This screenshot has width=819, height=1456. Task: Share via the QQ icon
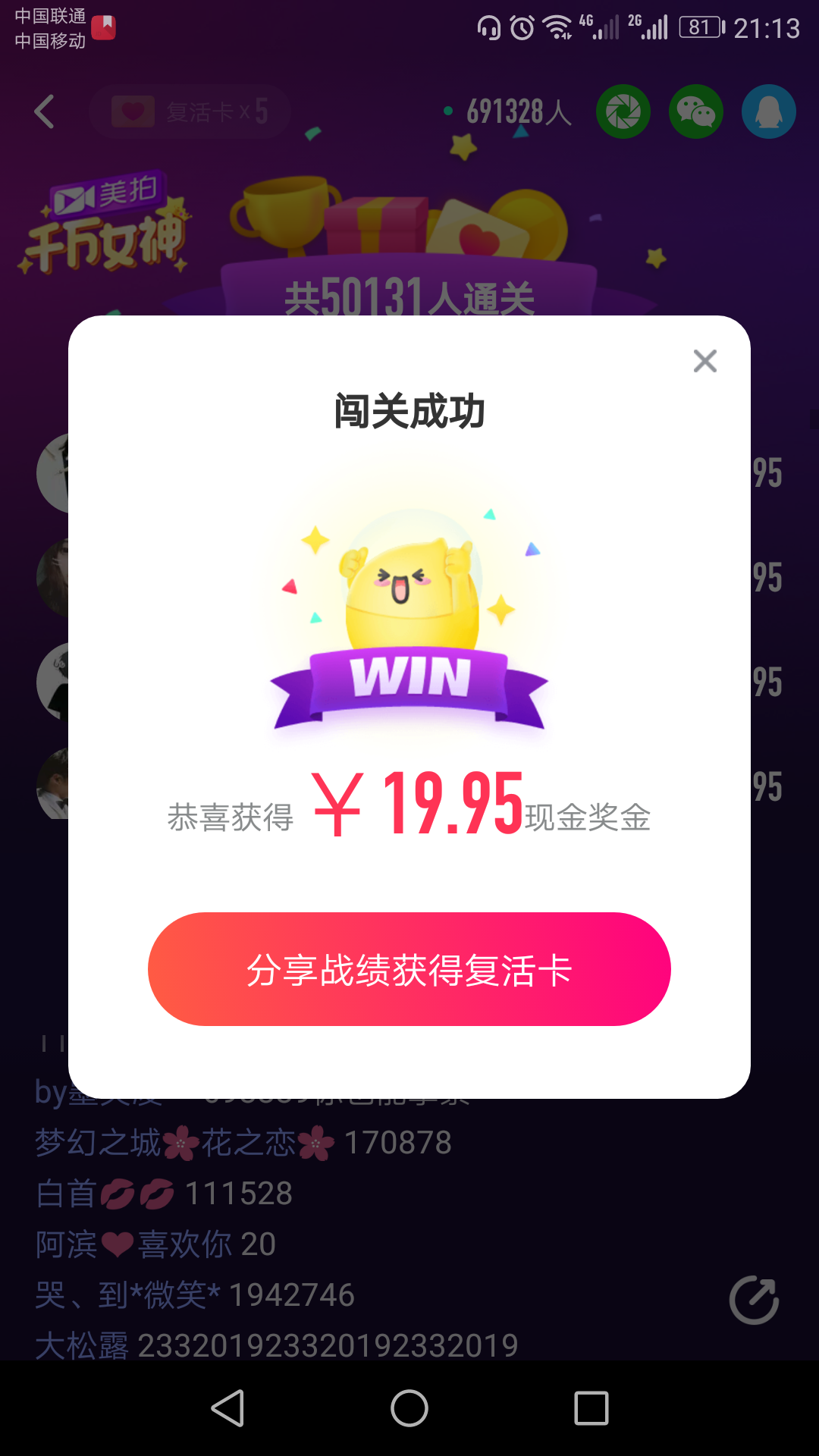click(769, 111)
